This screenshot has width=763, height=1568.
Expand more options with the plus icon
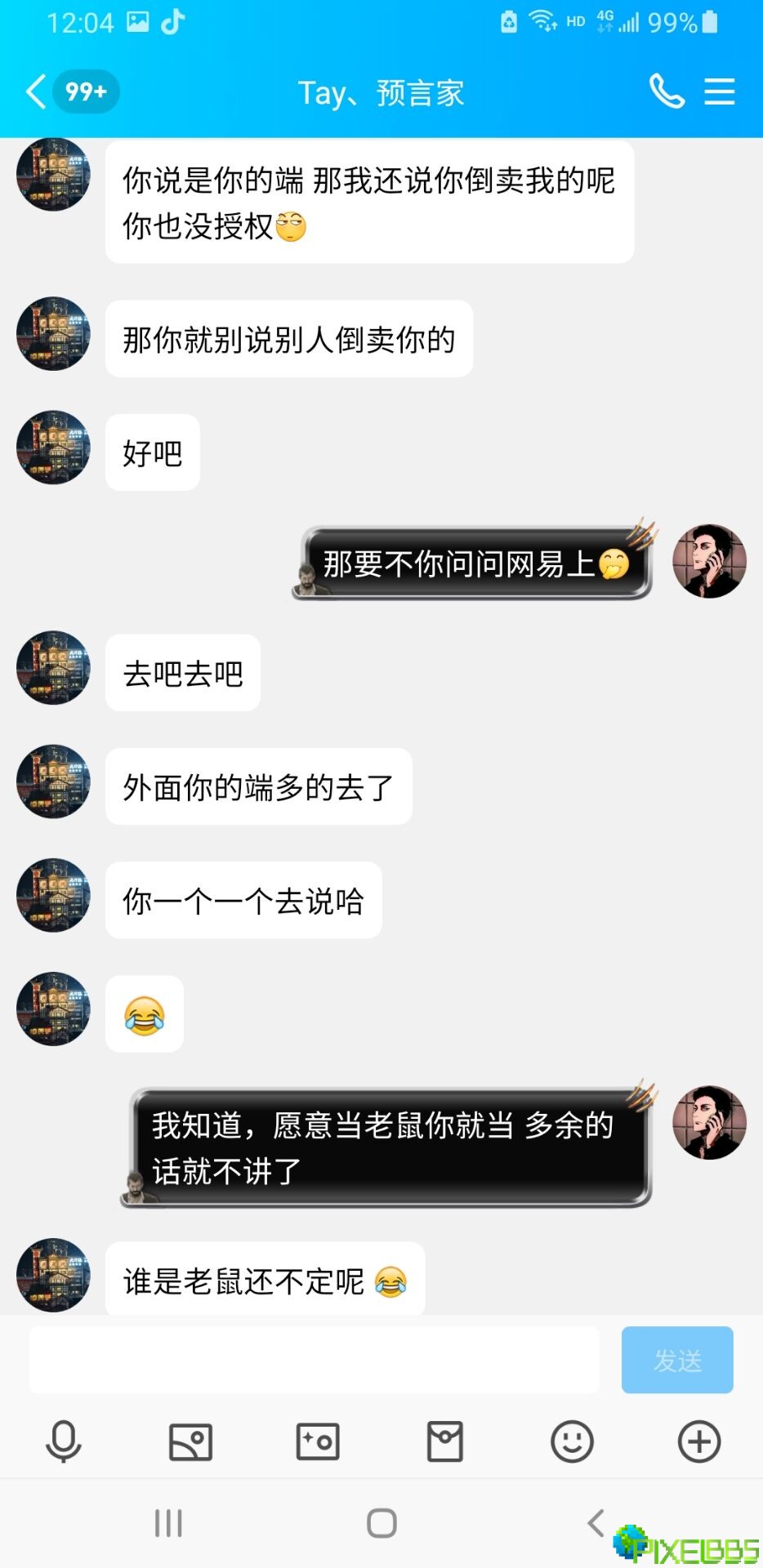pyautogui.click(x=699, y=1441)
